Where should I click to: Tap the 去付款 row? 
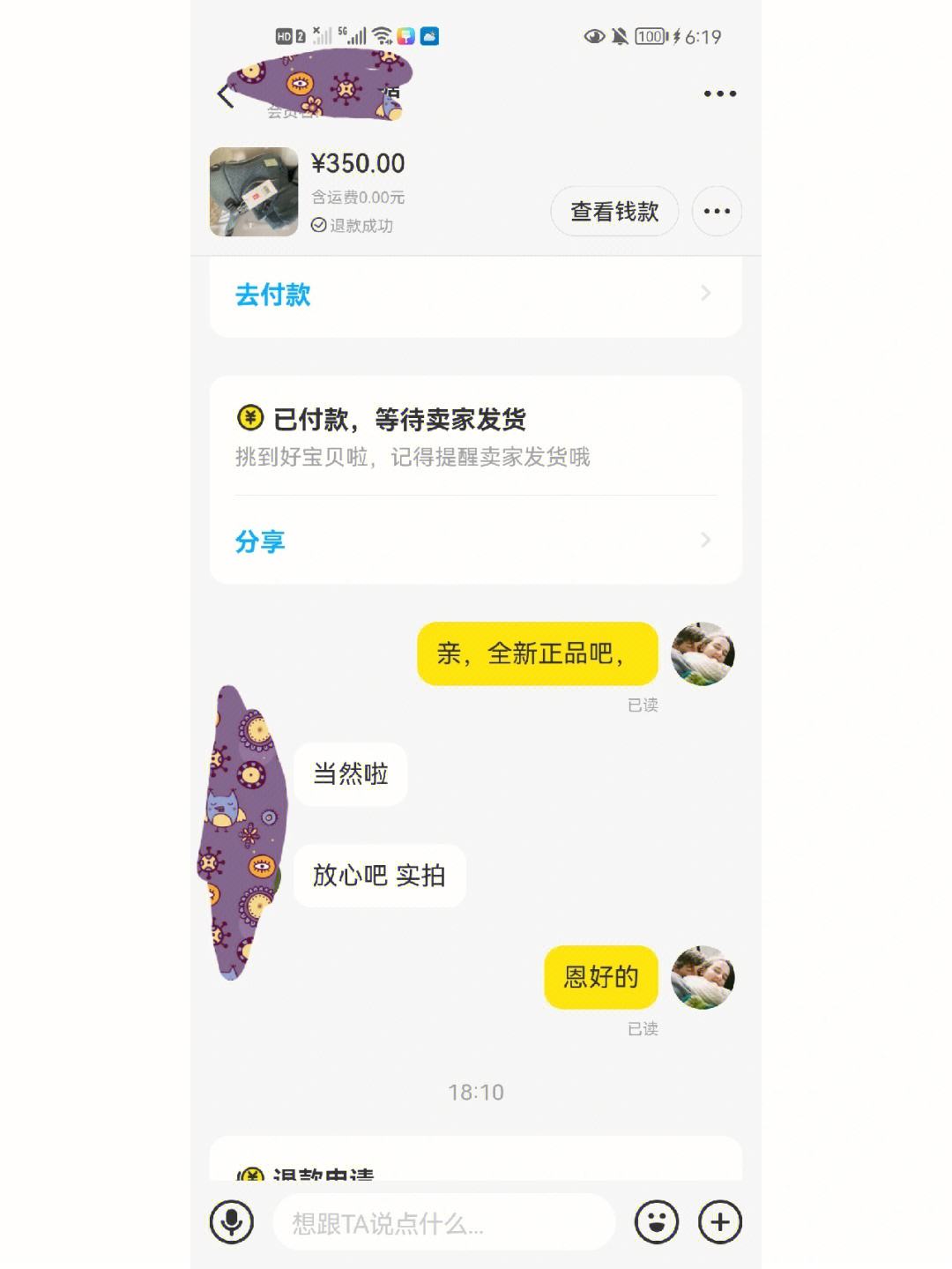(475, 295)
